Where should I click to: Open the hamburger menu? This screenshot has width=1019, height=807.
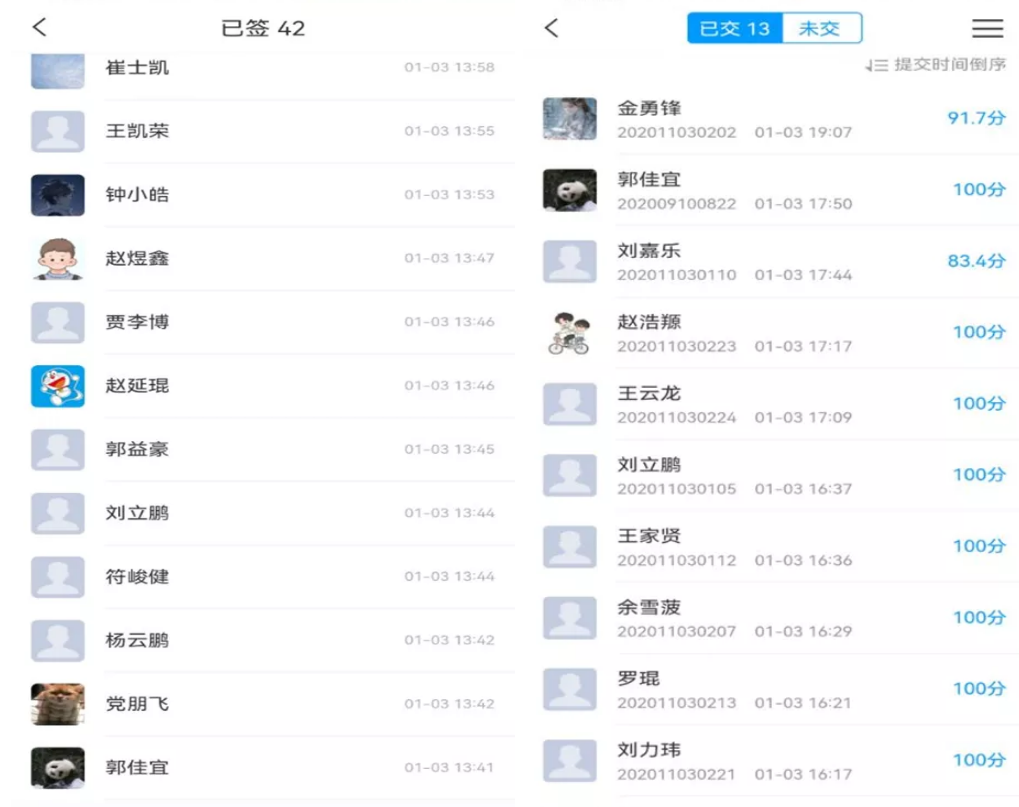click(987, 28)
